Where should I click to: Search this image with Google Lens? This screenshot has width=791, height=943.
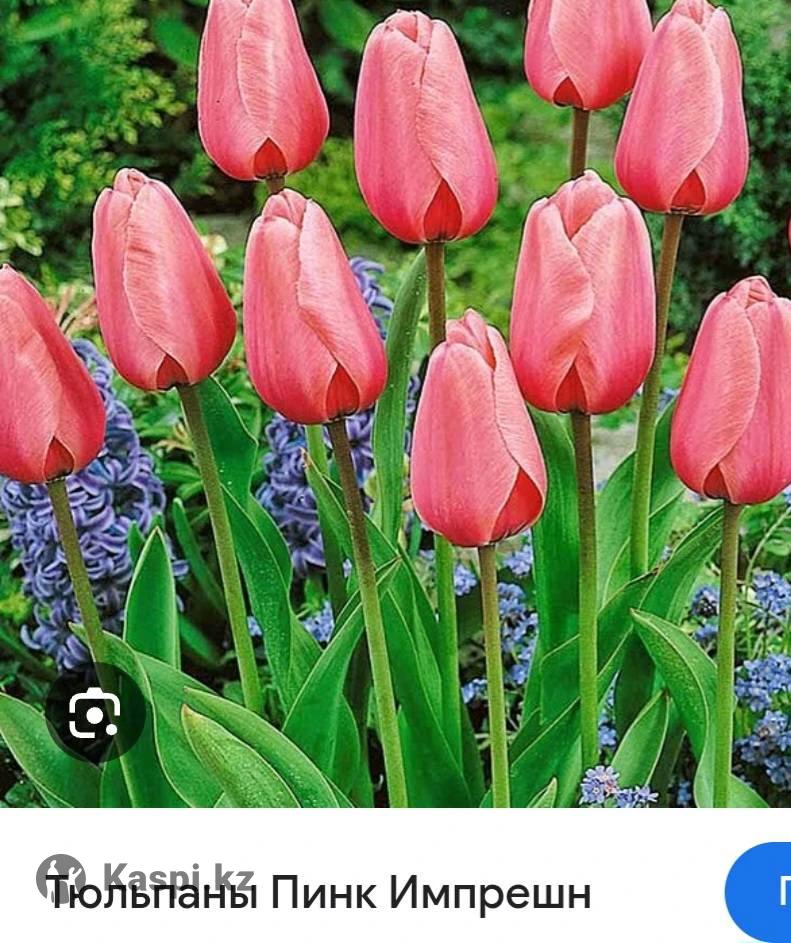[x=95, y=713]
